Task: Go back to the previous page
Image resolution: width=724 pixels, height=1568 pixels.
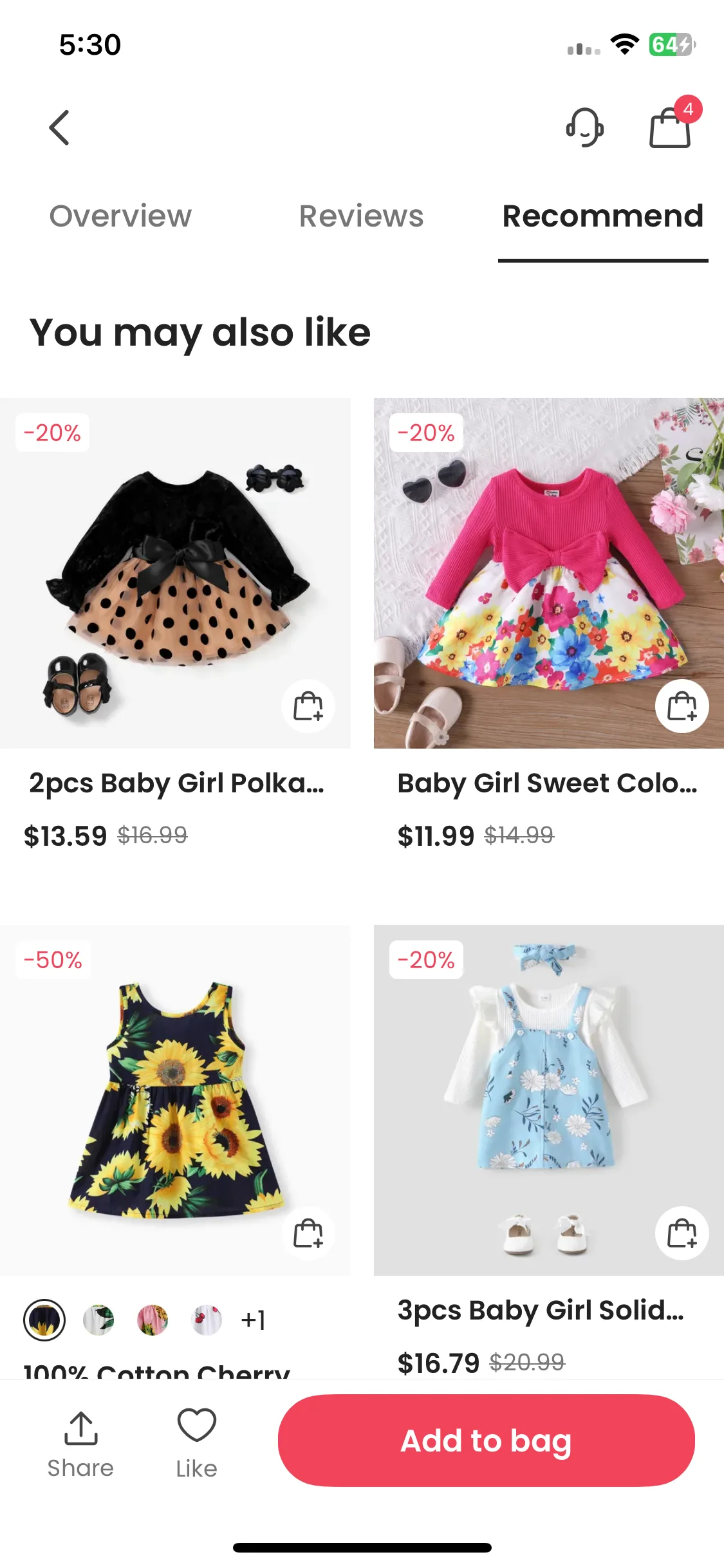Action: pos(59,127)
